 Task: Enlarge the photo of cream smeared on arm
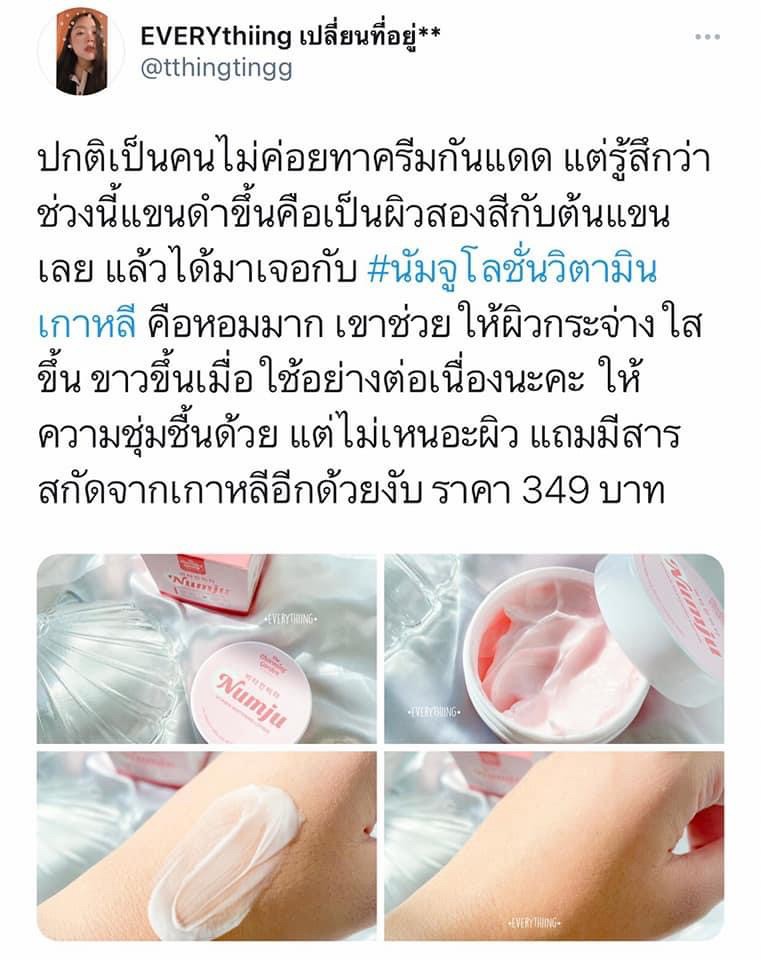[207, 845]
